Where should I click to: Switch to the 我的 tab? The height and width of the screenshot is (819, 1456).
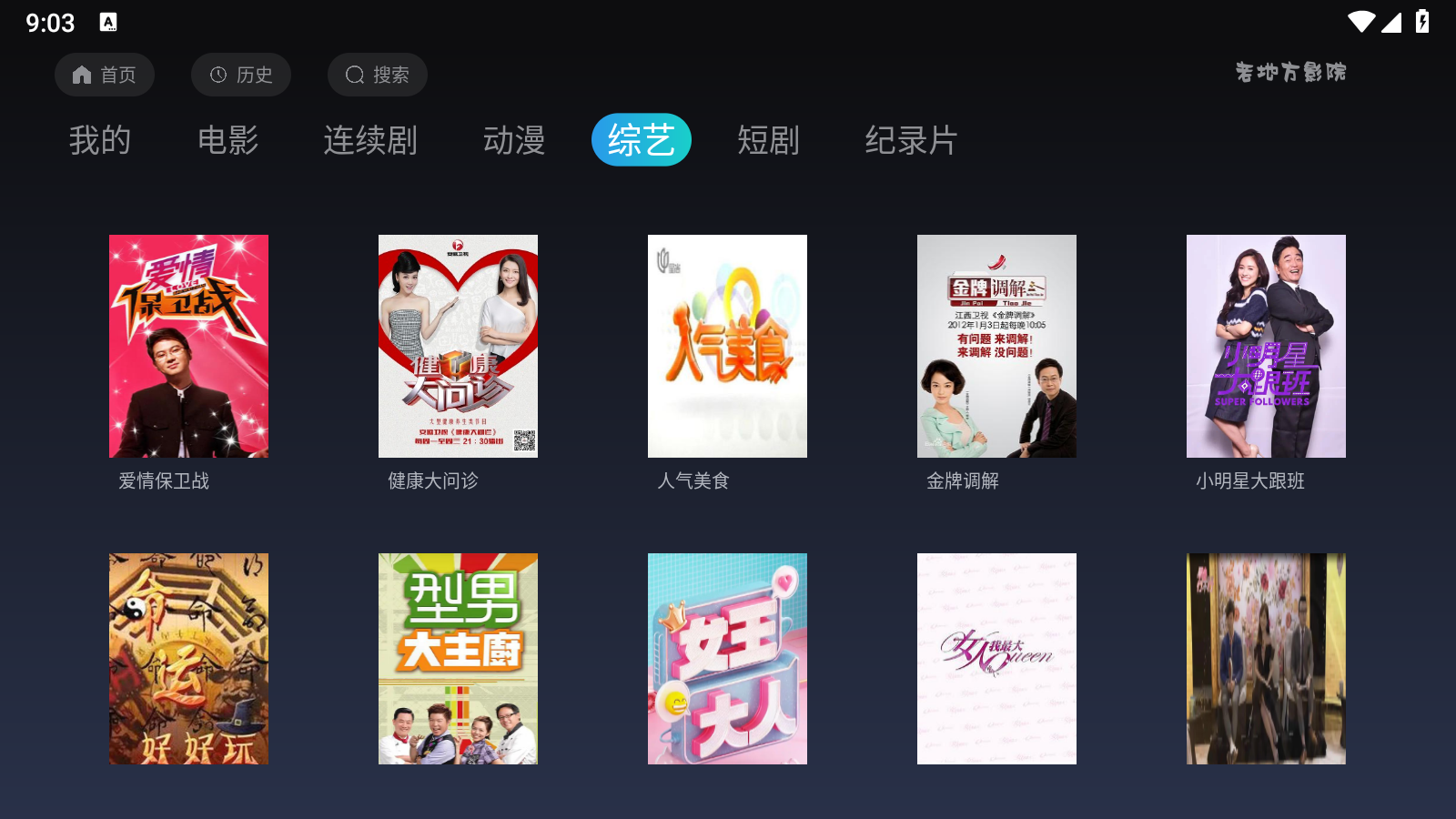point(100,140)
